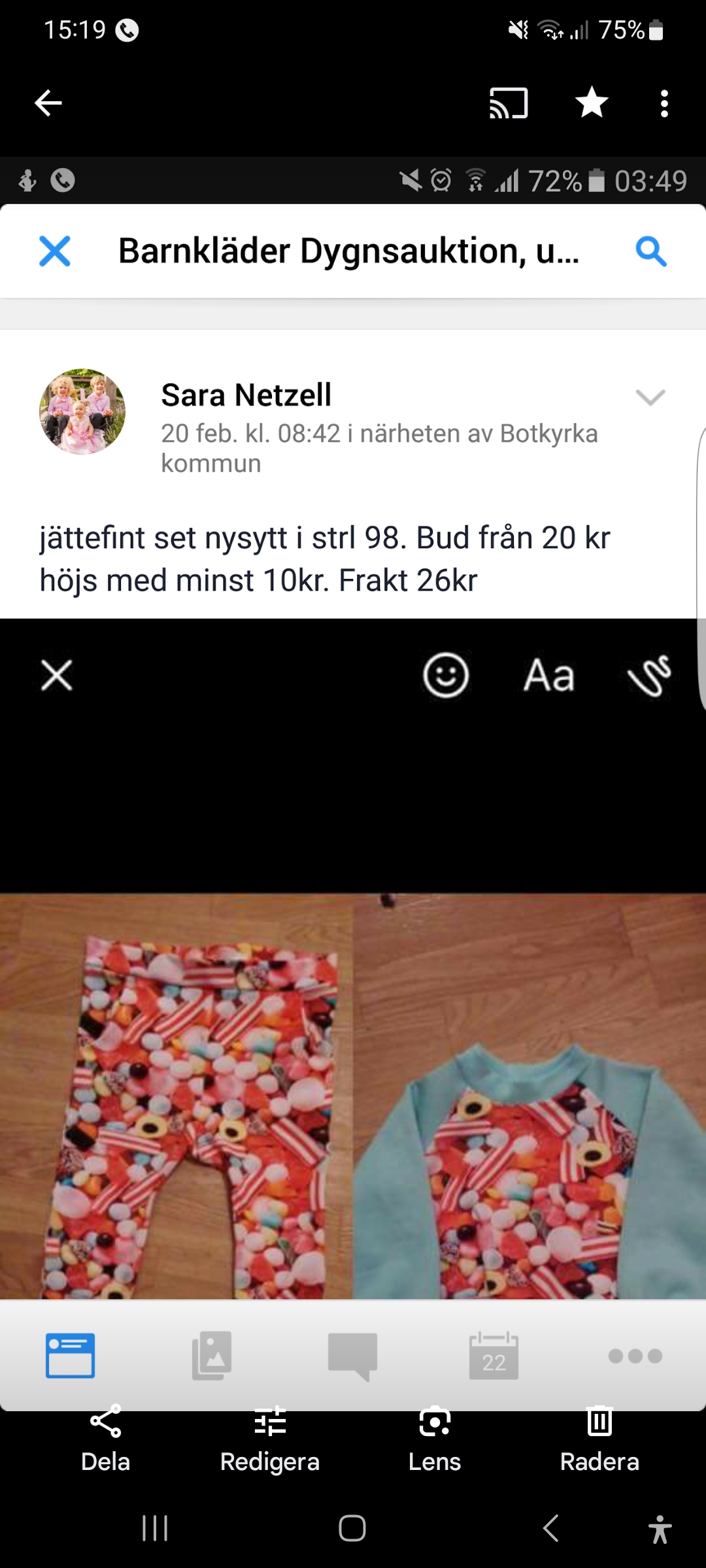This screenshot has height=1568, width=706.
Task: Cast this photo to a device
Action: (509, 103)
